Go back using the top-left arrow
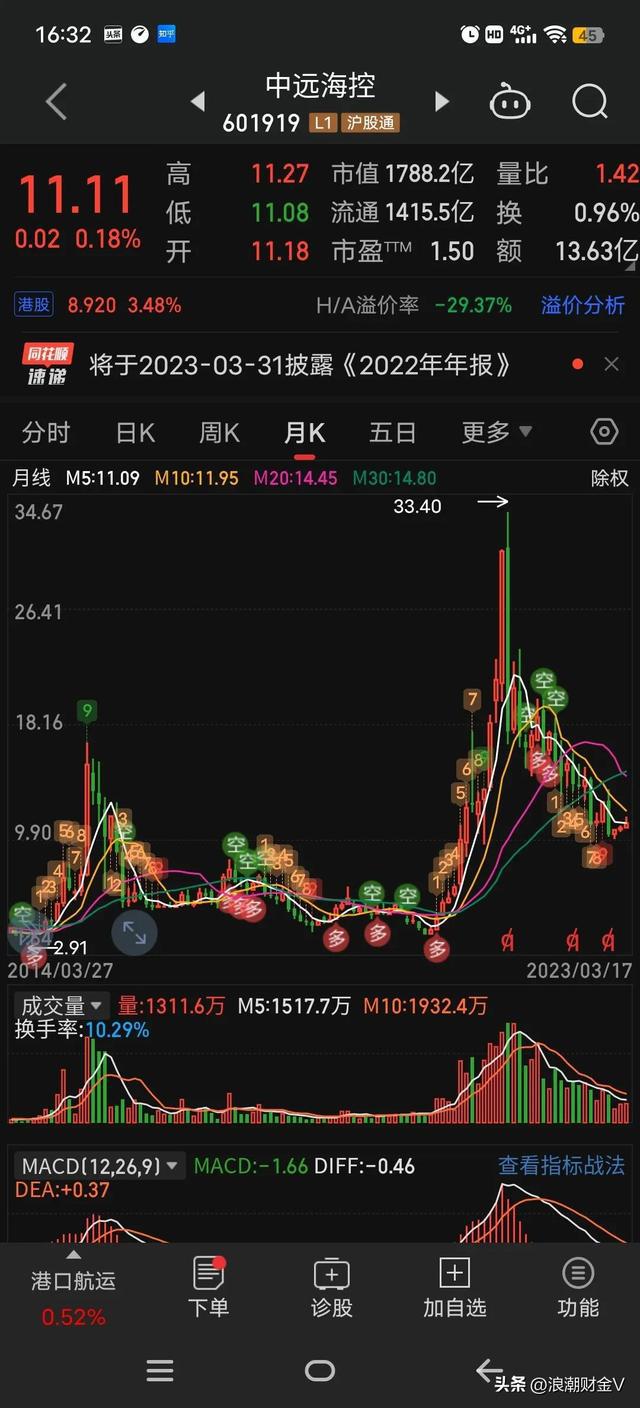This screenshot has height=1408, width=640. [x=56, y=101]
